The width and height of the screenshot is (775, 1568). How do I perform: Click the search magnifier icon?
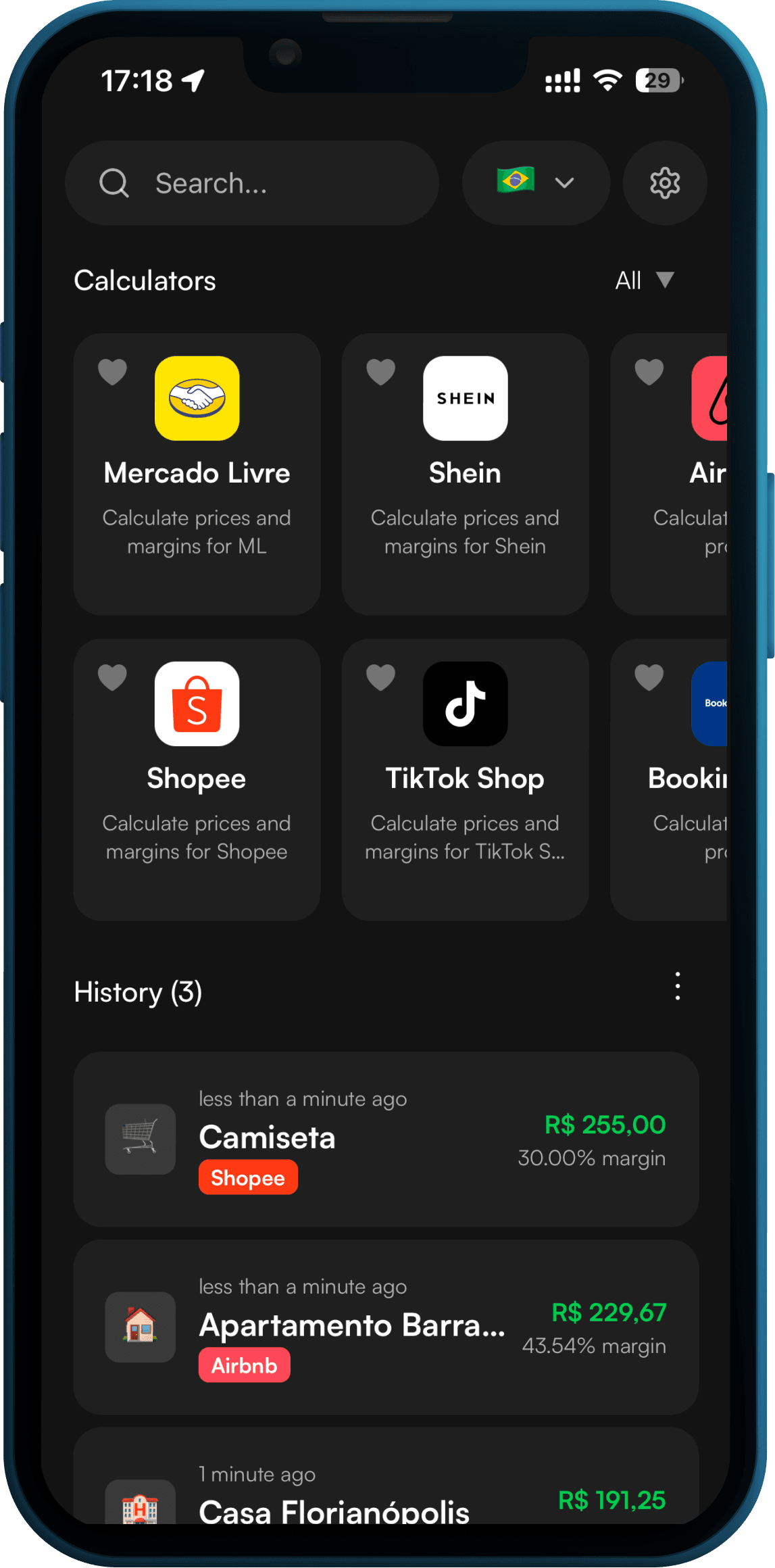point(114,183)
